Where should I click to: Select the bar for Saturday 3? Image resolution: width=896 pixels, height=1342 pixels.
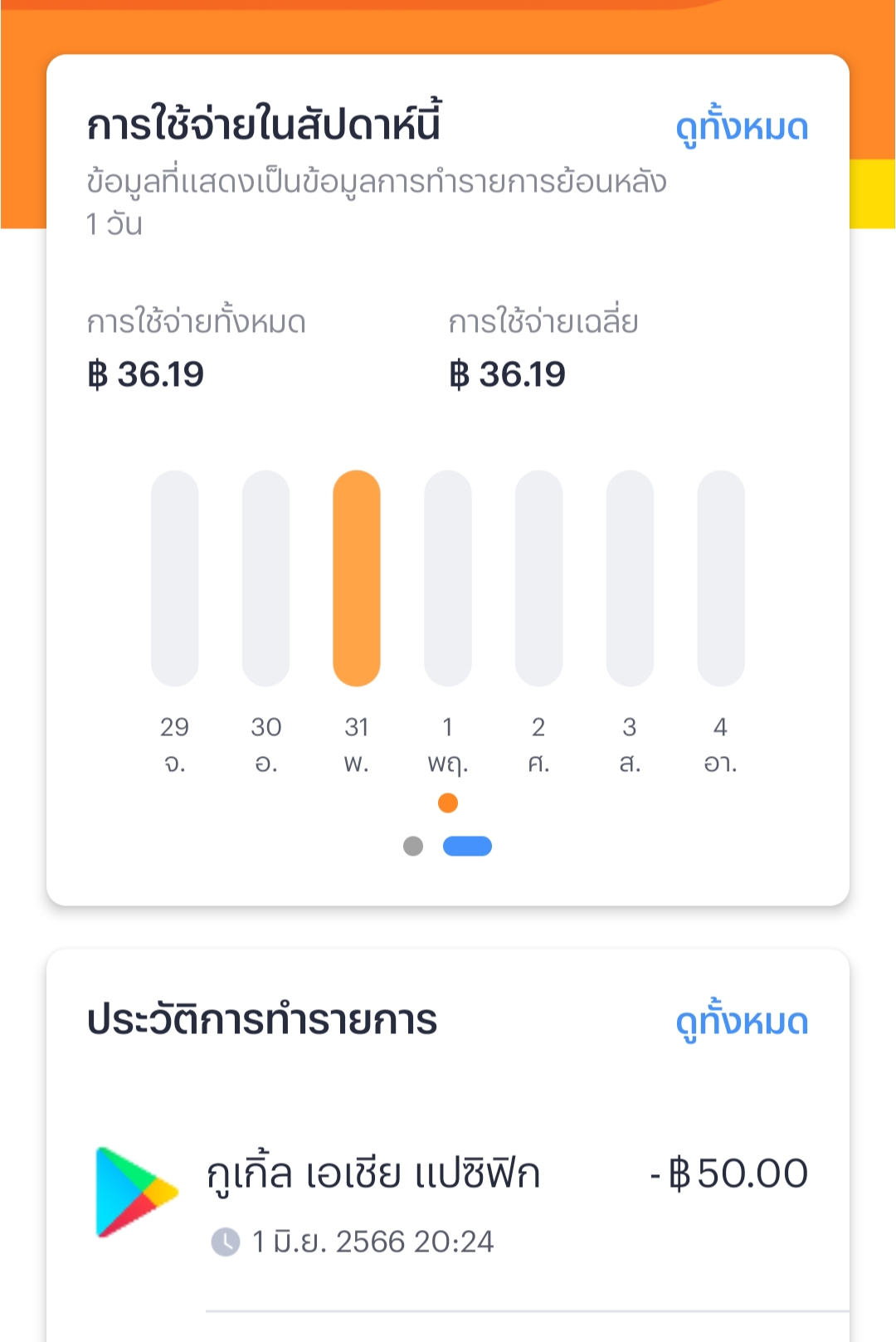point(630,578)
